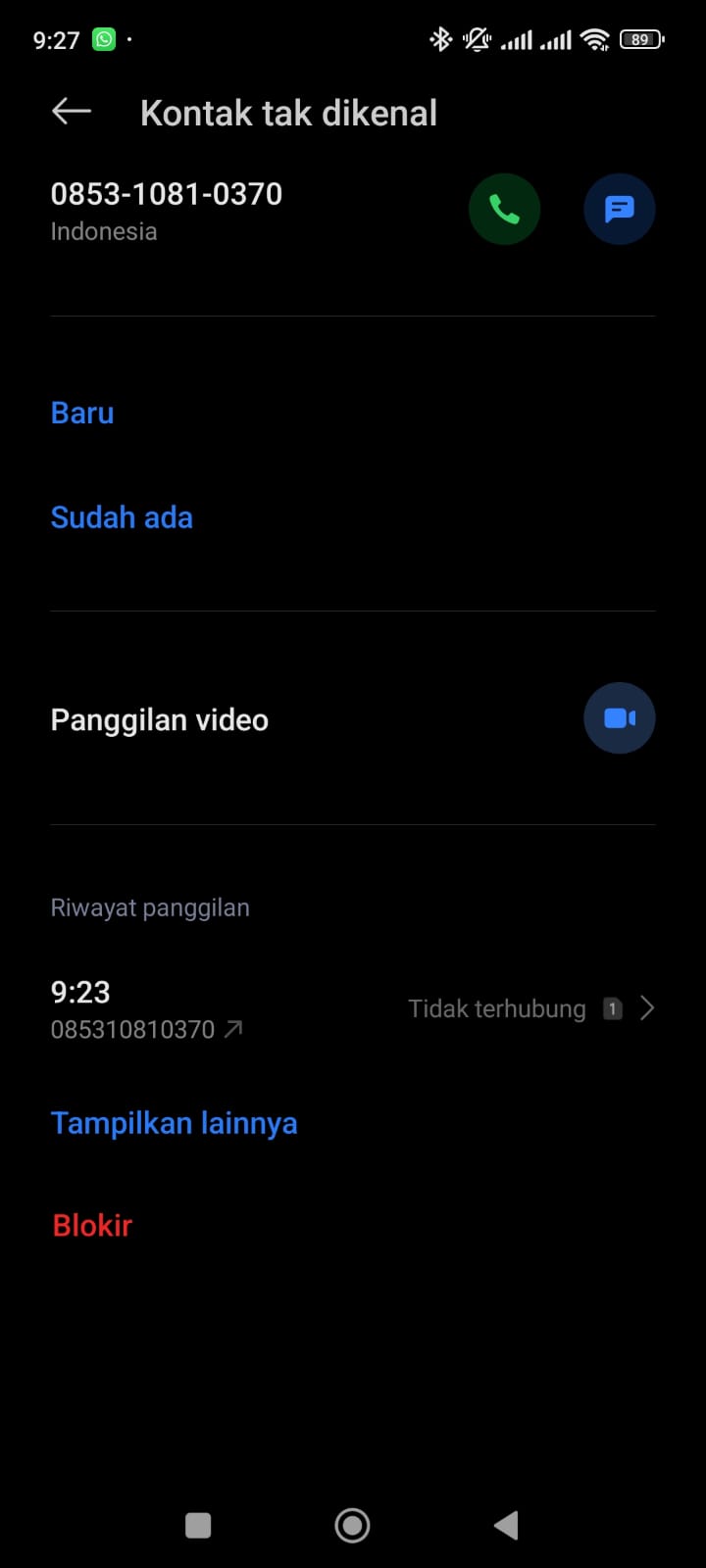Call 0853-1081-0370 with the green phone icon
The width and height of the screenshot is (706, 1568).
504,209
